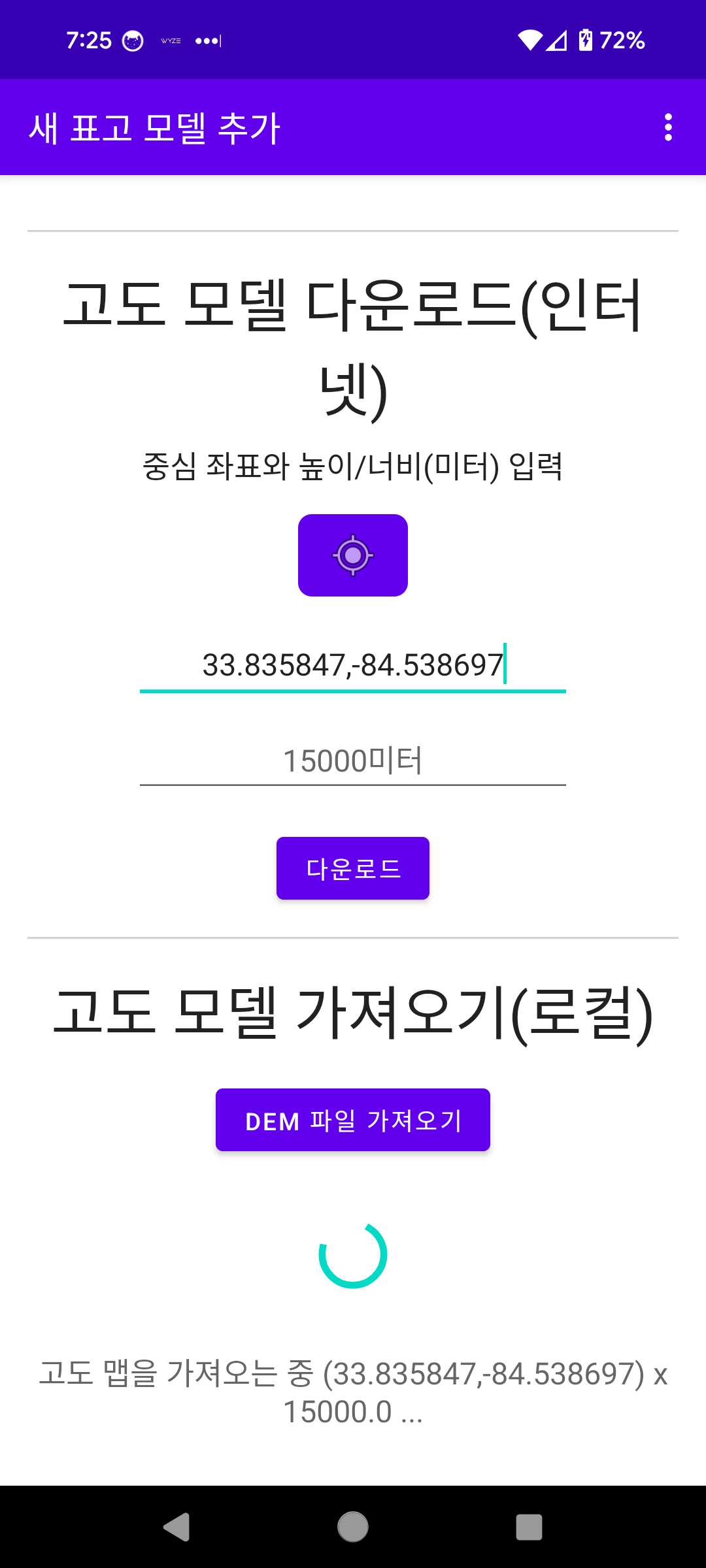This screenshot has width=706, height=1568.
Task: Tap DEM 파일 가져오기 to import a file
Action: pyautogui.click(x=353, y=1120)
